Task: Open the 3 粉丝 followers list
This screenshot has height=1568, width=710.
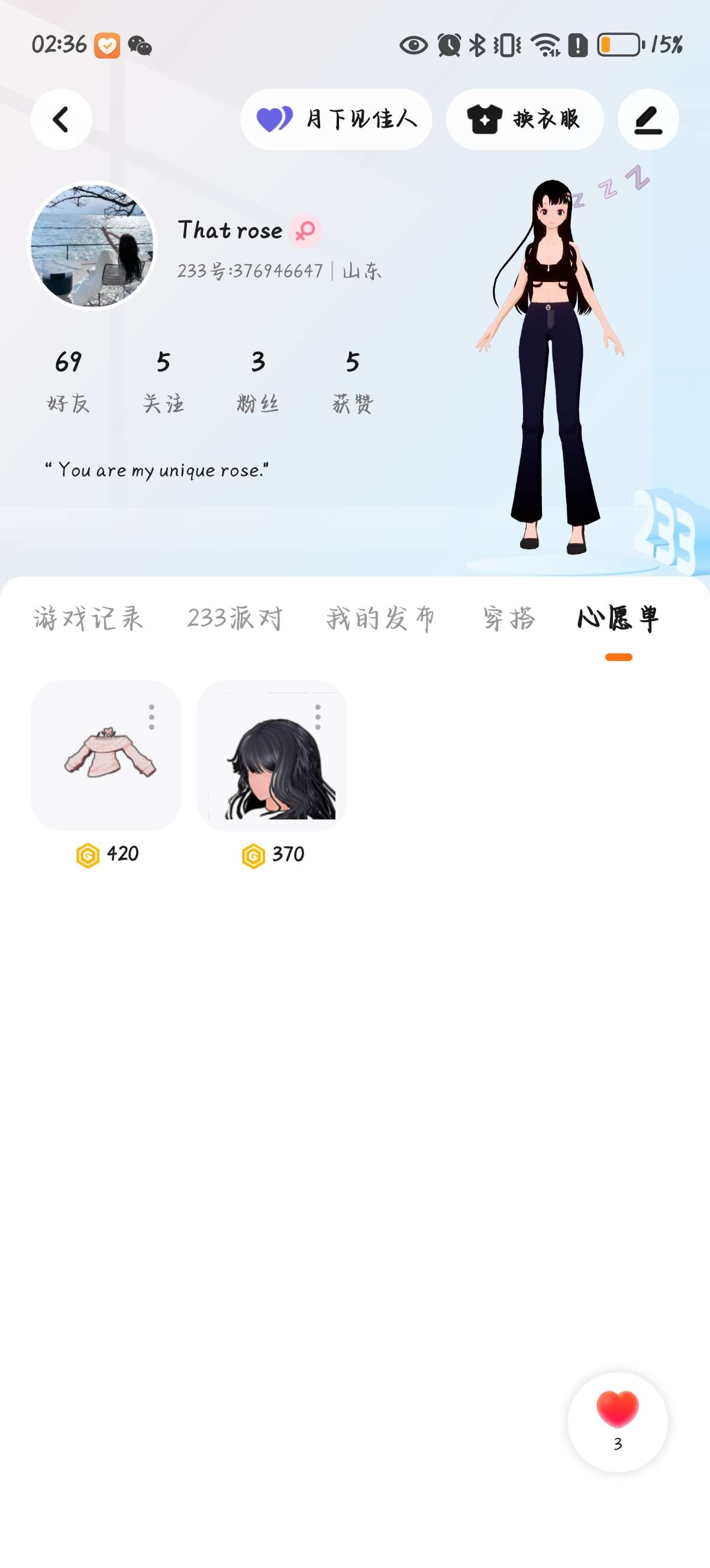Action: click(x=258, y=381)
